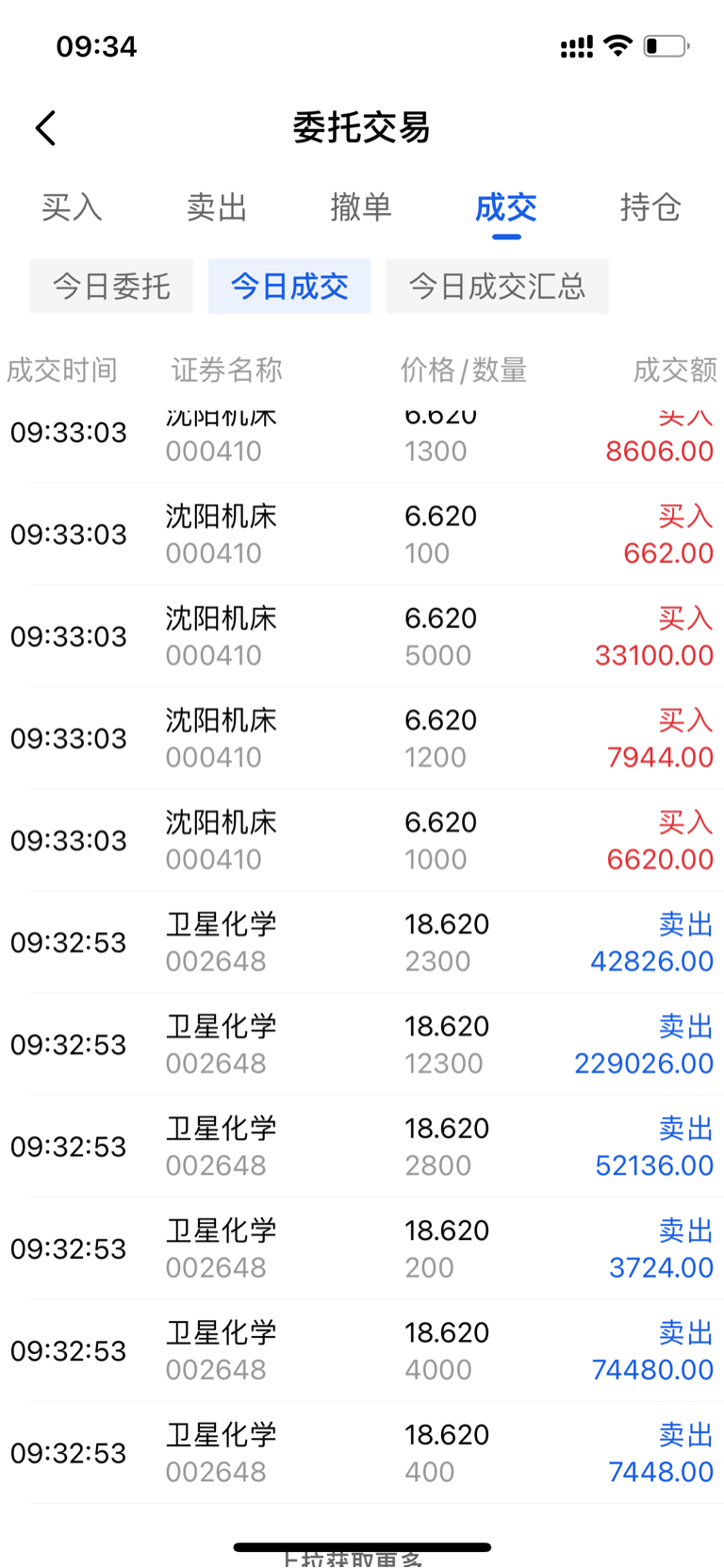Open the 卫星化学 sell trade of 229026.00
This screenshot has width=724, height=1568.
pos(362,1045)
